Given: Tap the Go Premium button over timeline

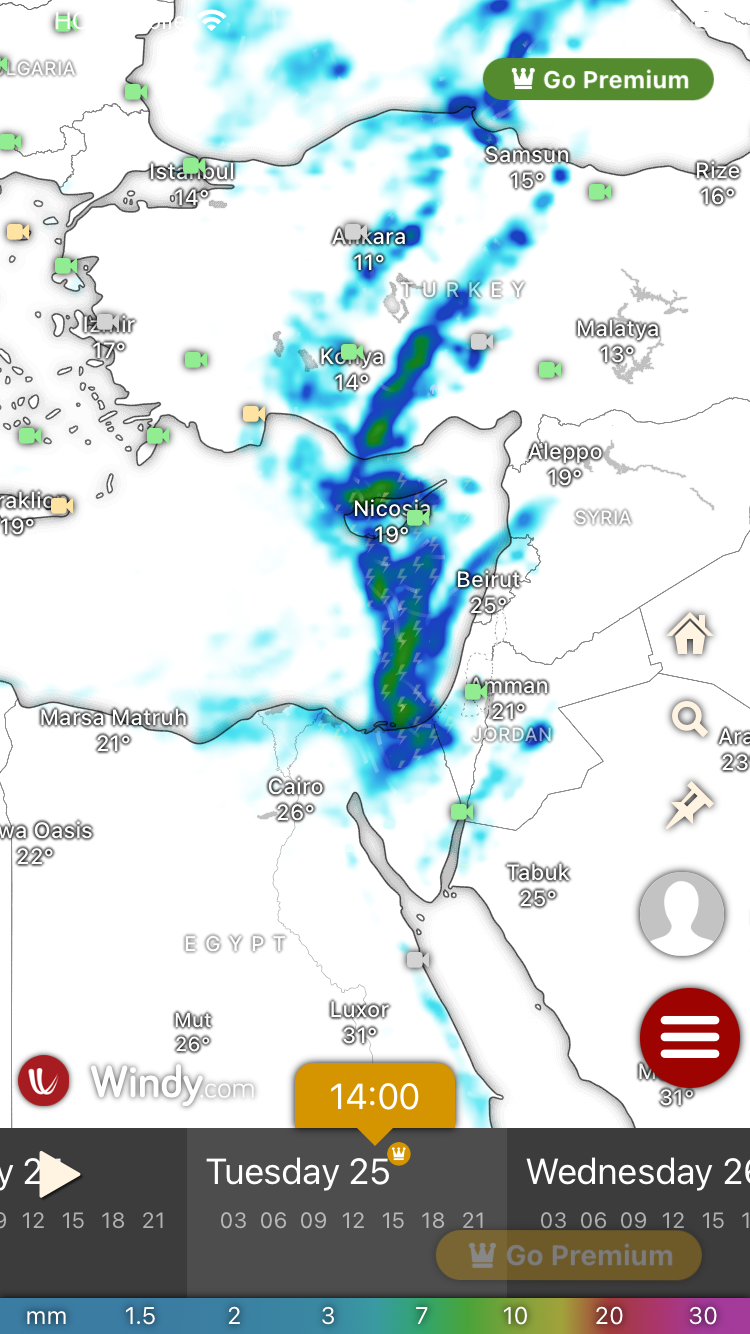Looking at the screenshot, I should point(569,1256).
